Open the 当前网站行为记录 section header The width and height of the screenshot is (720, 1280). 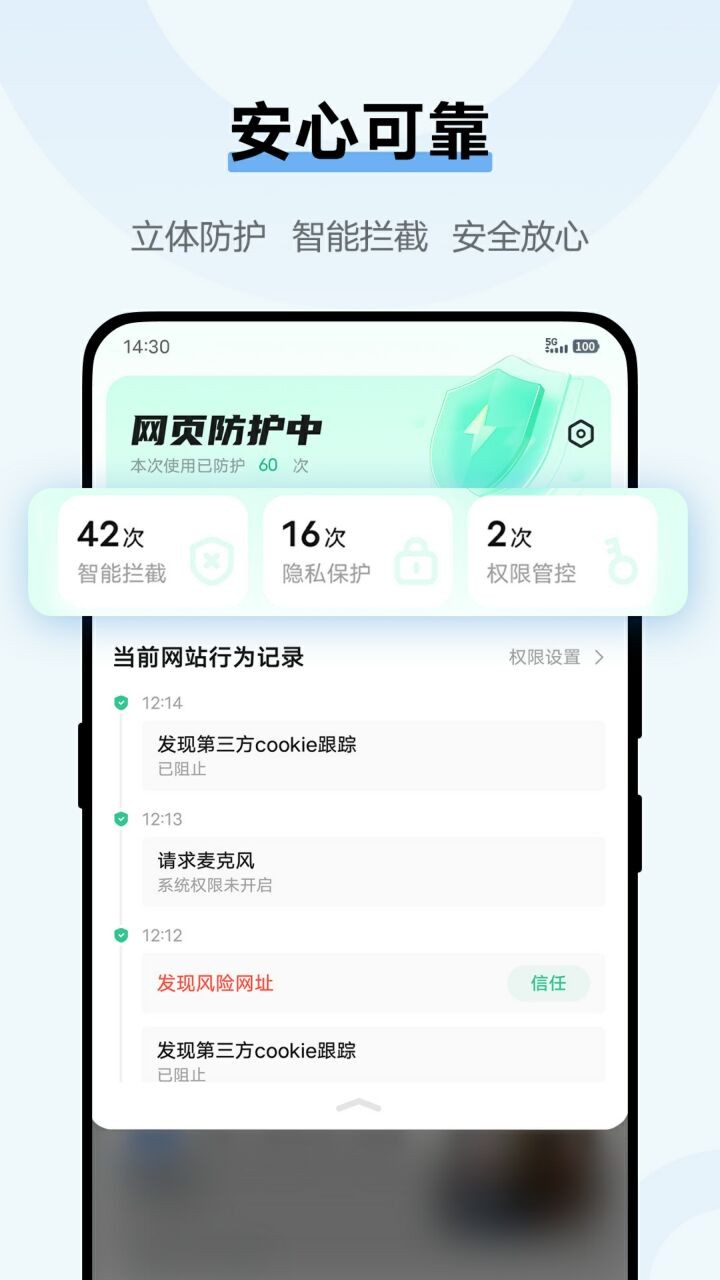pyautogui.click(x=210, y=658)
